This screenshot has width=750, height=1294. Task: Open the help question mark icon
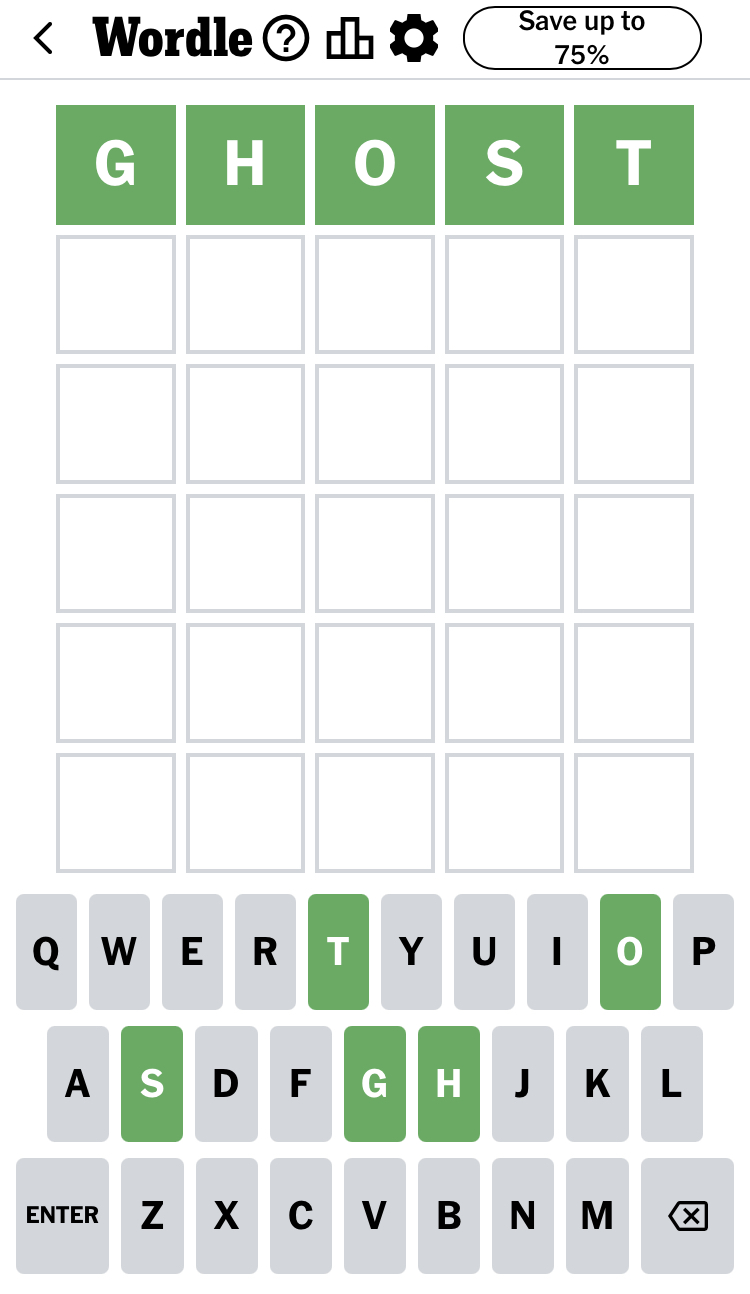point(286,39)
